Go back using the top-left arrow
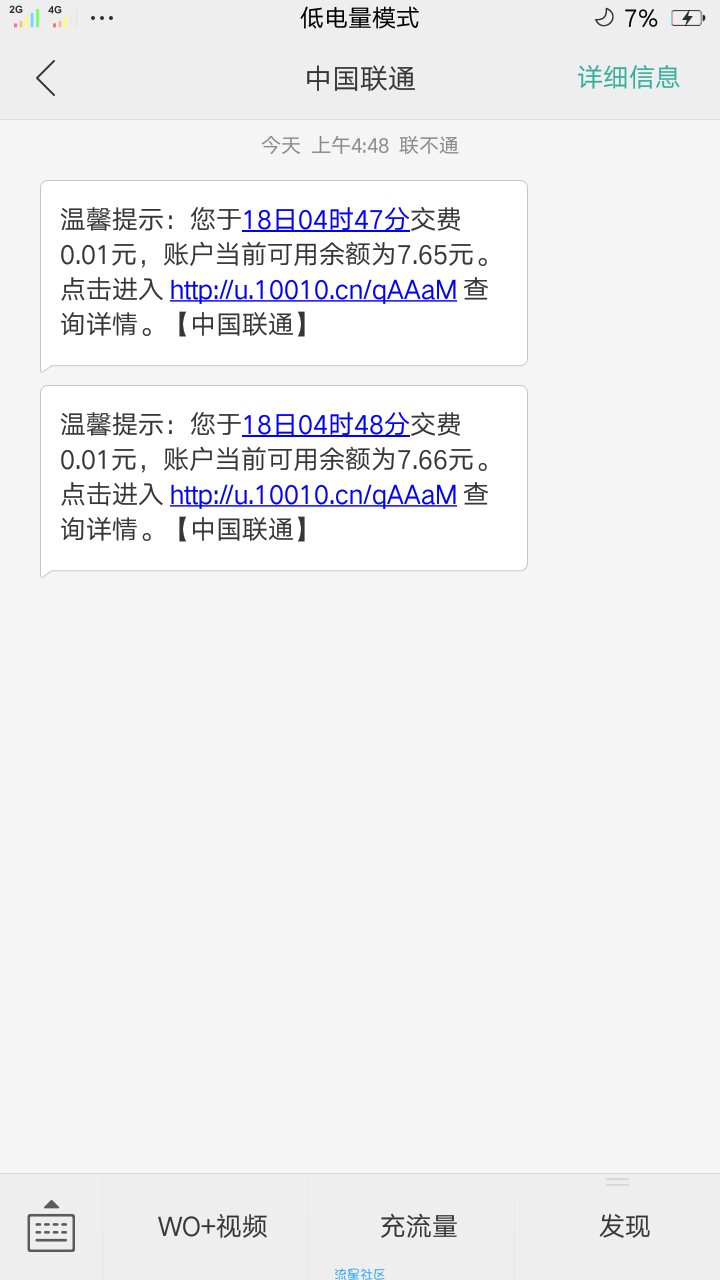The width and height of the screenshot is (720, 1280). 46,78
